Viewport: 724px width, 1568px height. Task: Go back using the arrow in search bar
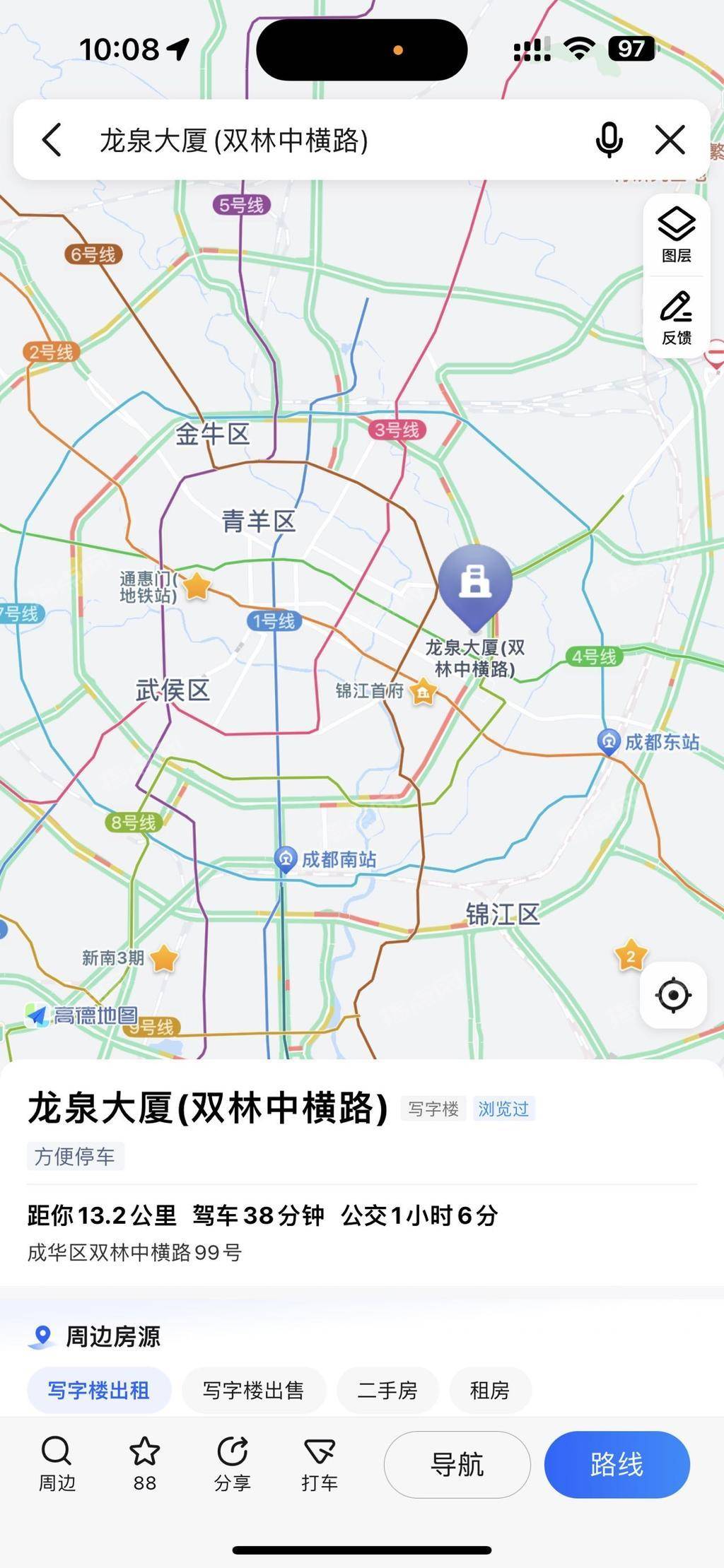[52, 140]
